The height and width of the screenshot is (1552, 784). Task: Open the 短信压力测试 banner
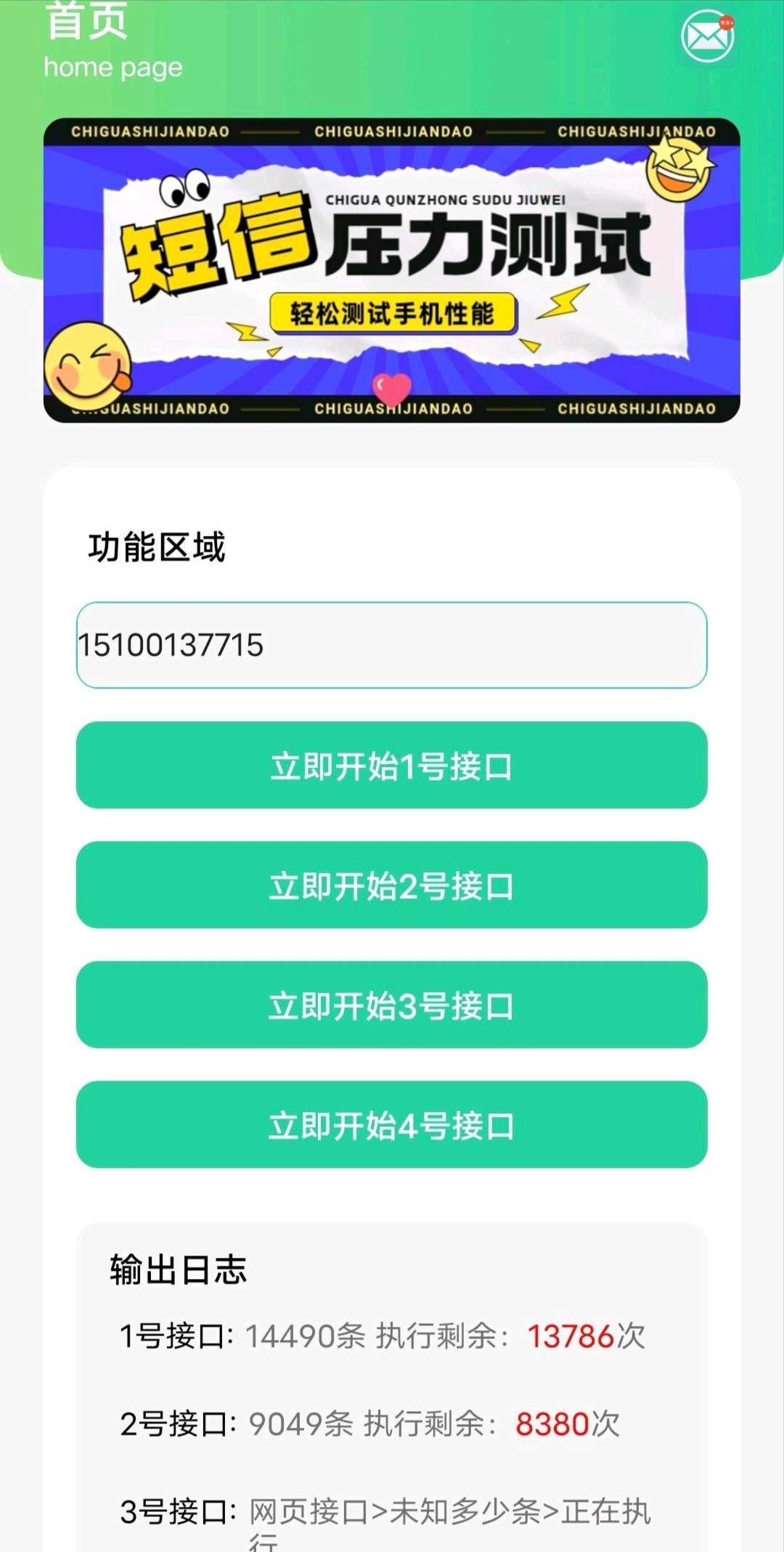pos(391,270)
